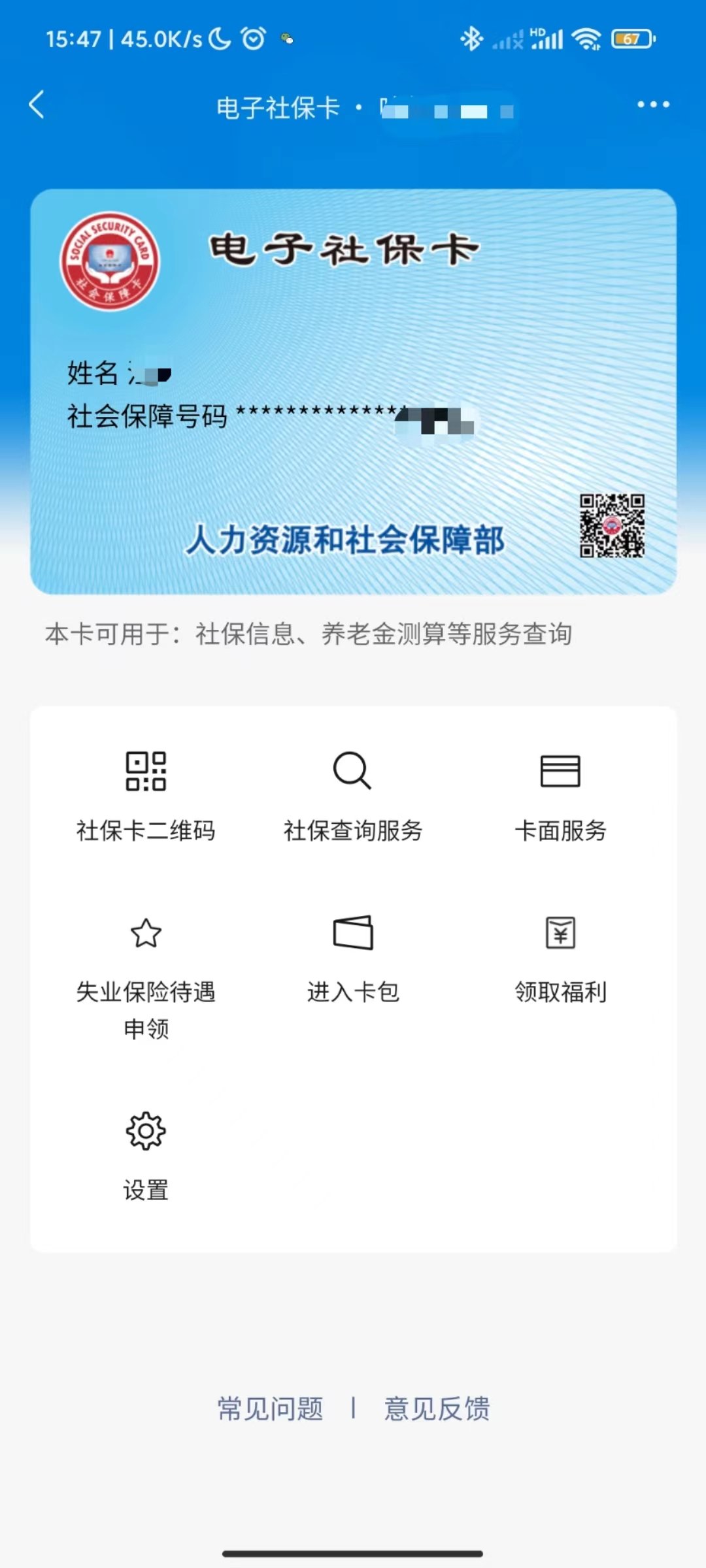Go back using the top-left arrow
The image size is (706, 1568).
point(37,105)
